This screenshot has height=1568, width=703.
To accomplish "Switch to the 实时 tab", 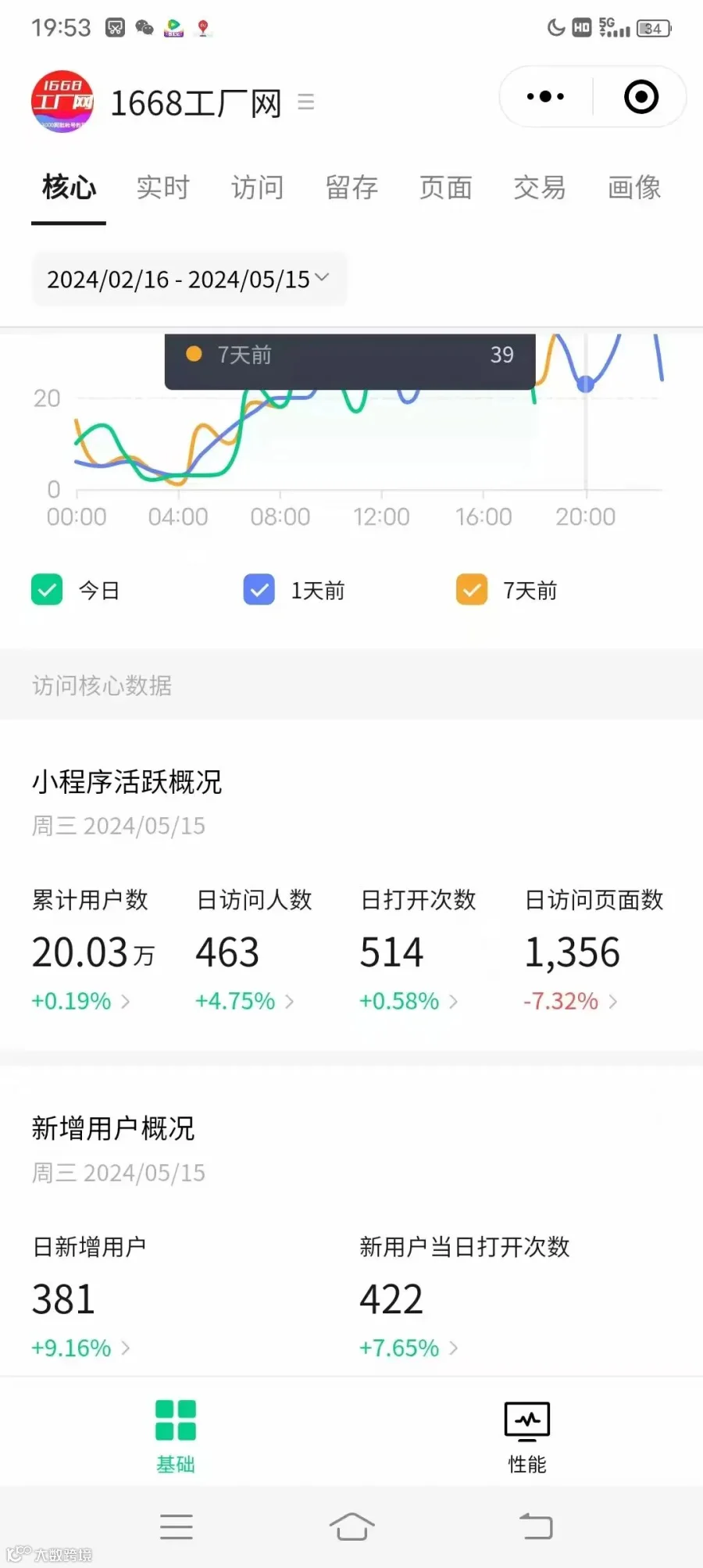I will 162,188.
